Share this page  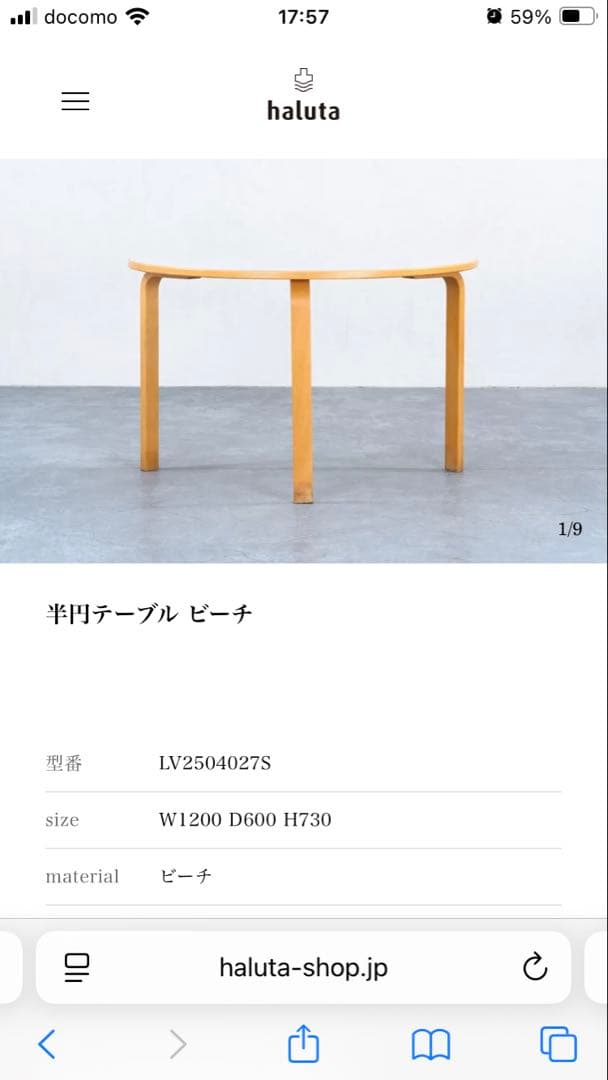coord(303,1044)
